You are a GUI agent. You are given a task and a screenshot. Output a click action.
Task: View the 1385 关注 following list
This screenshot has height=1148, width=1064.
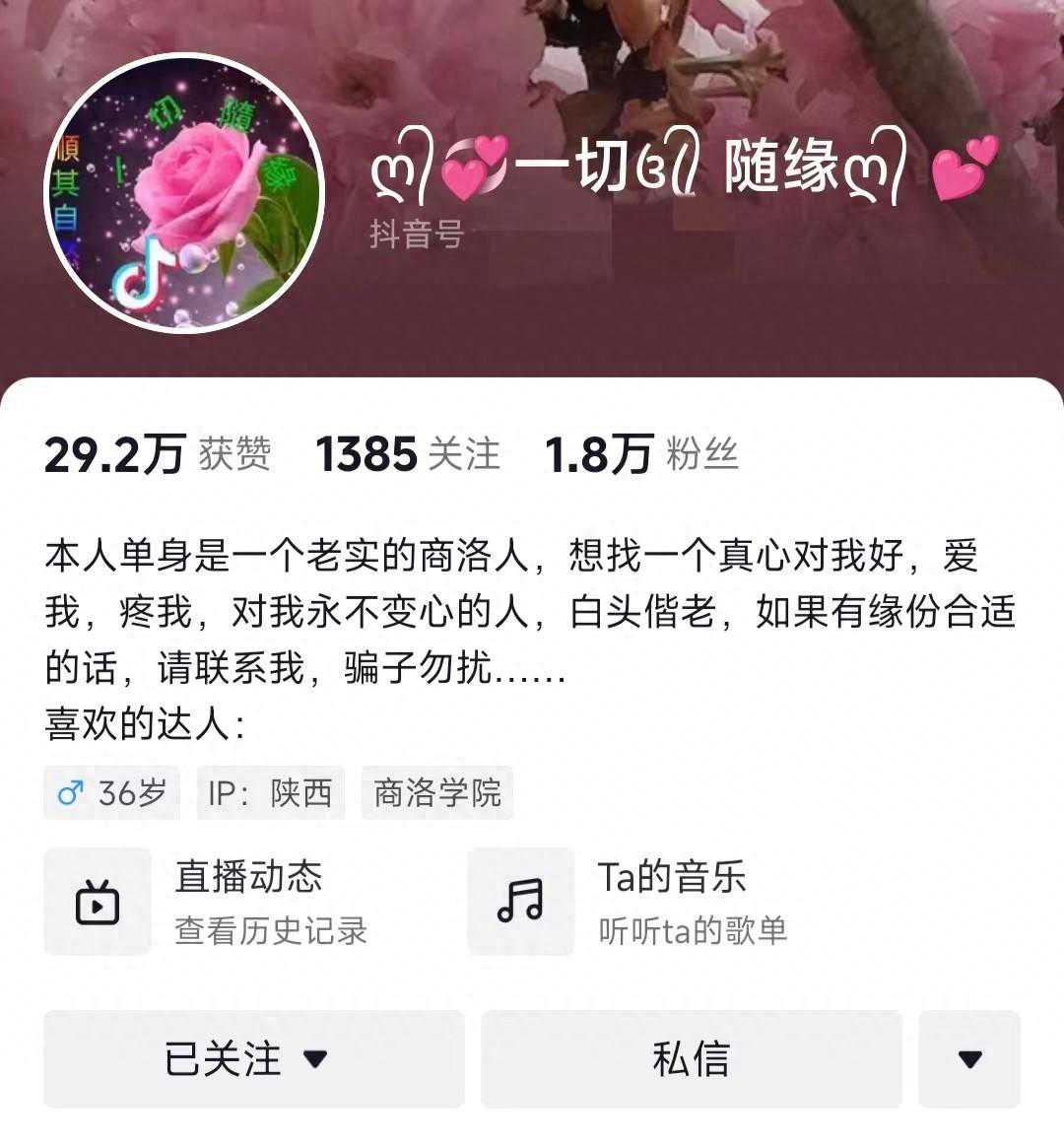pos(407,454)
